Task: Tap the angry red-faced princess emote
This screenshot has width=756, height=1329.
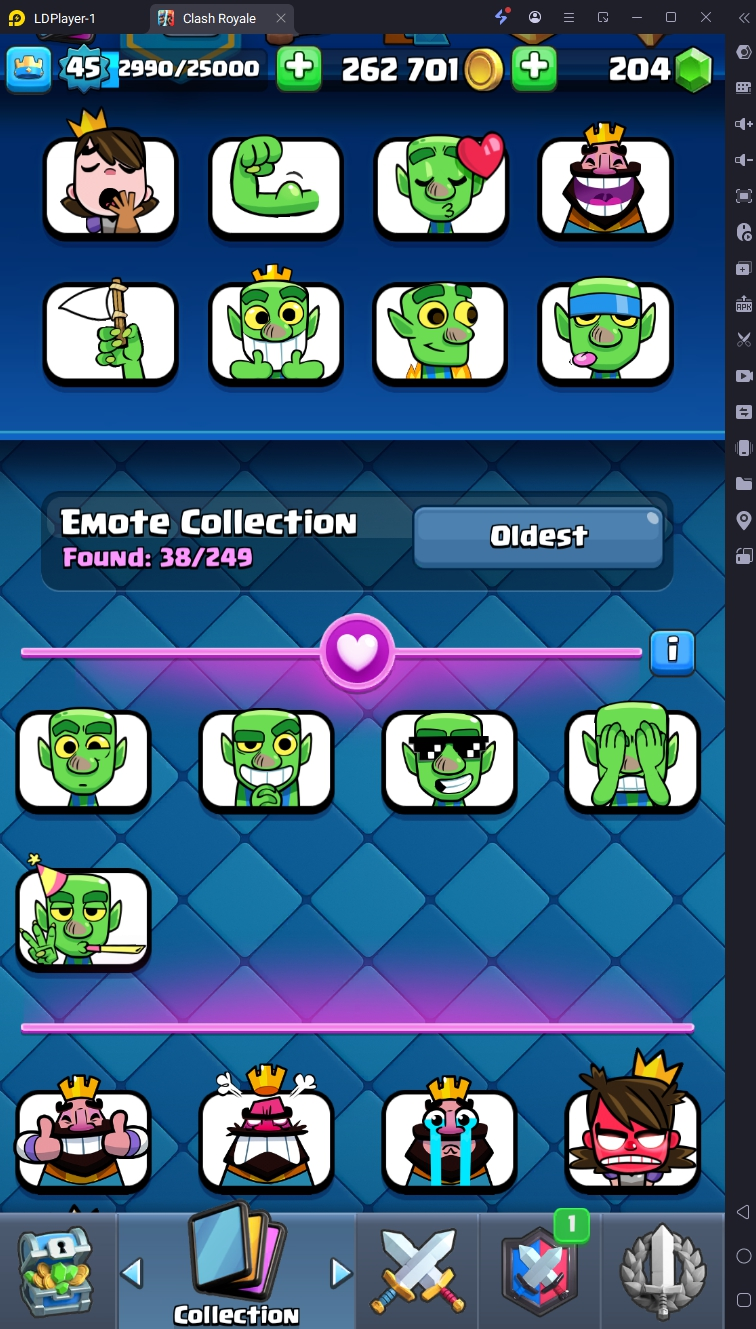Action: (x=632, y=1140)
